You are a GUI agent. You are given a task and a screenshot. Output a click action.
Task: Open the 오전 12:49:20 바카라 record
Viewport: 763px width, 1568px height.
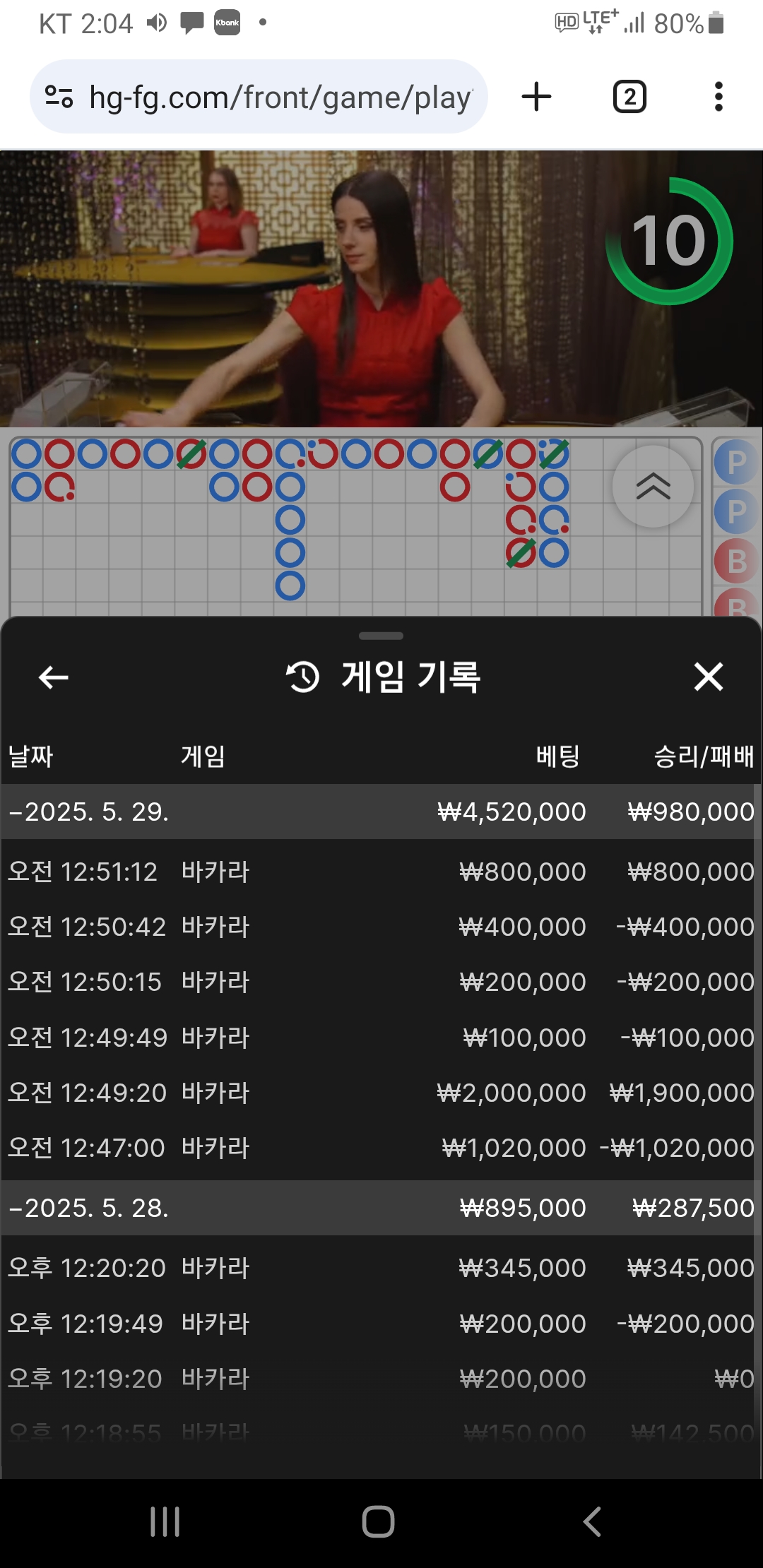click(x=381, y=1093)
